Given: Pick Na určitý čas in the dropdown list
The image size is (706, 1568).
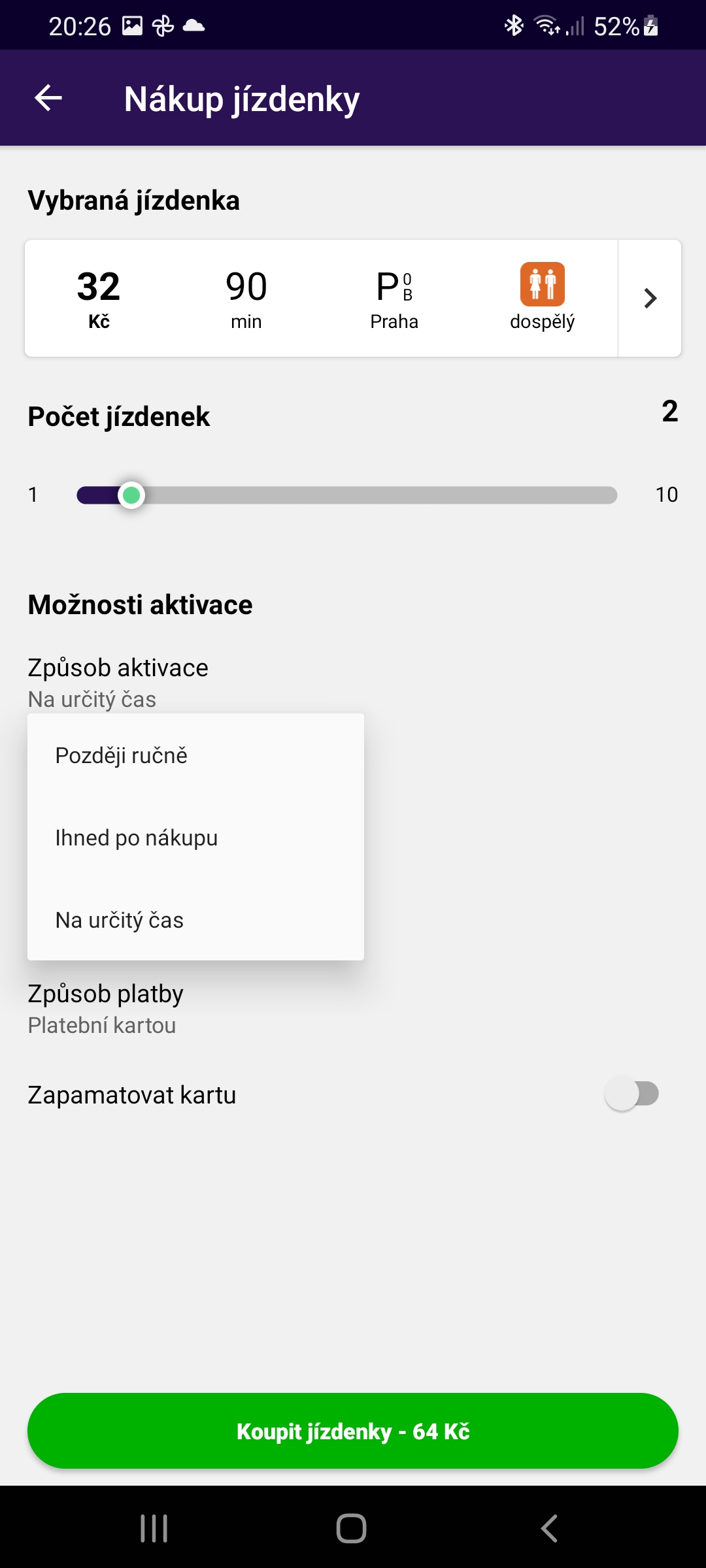Looking at the screenshot, I should tap(195, 920).
